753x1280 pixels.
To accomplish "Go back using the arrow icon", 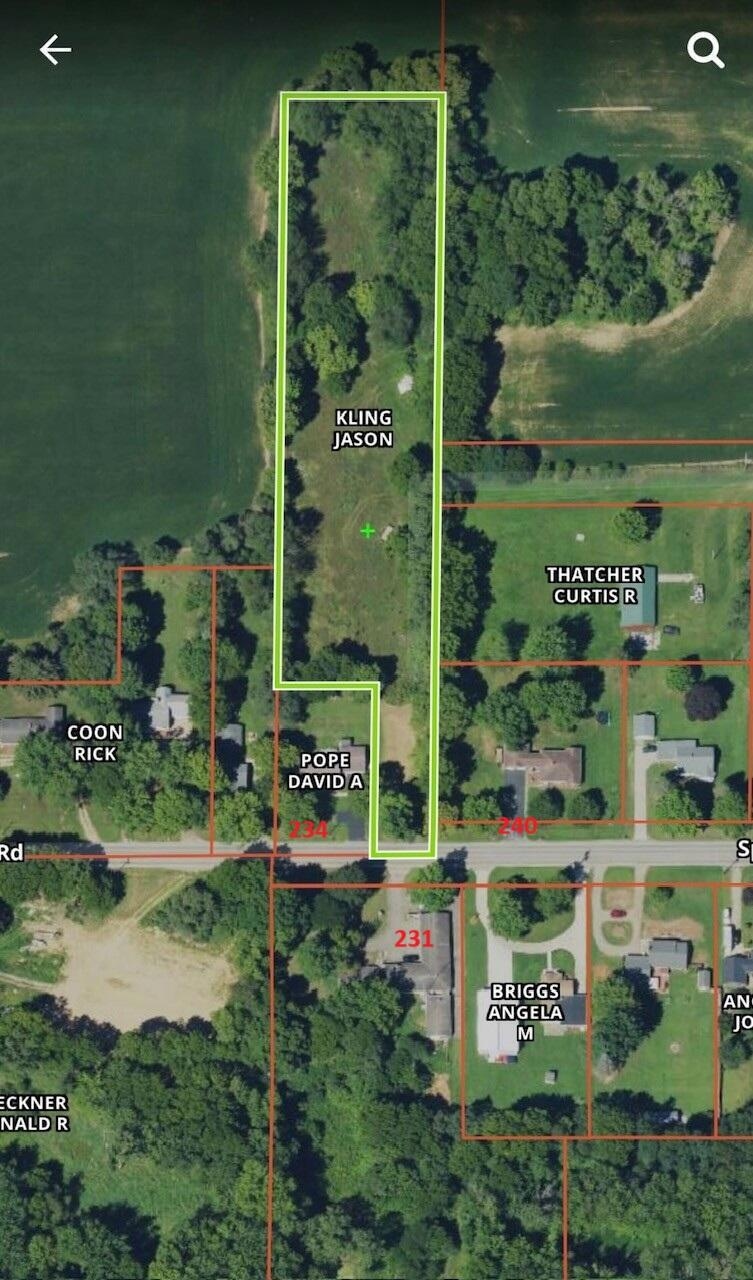I will point(55,50).
